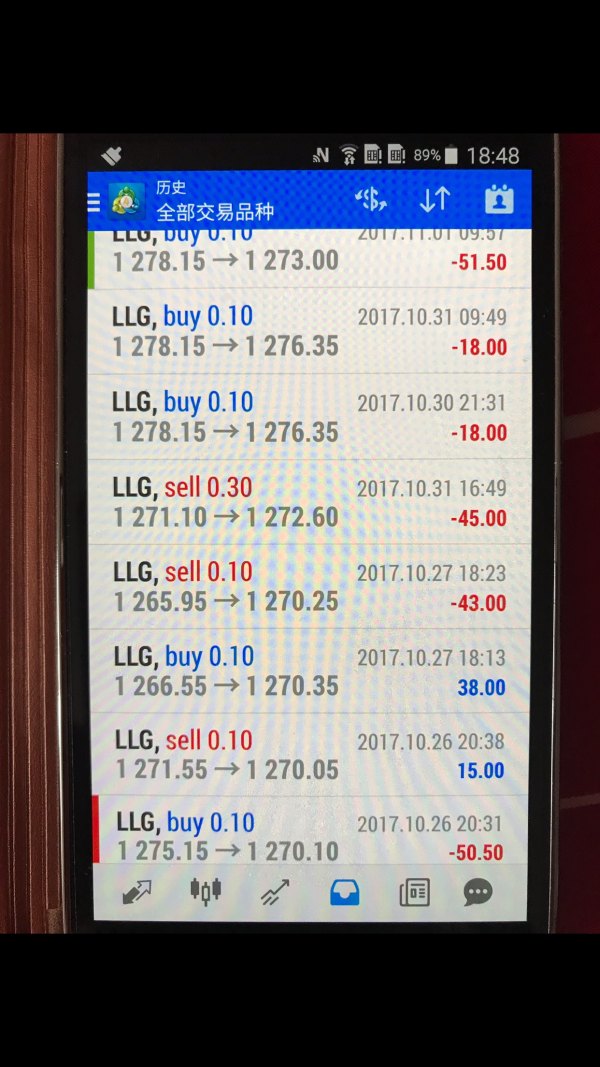Switch to the Quotes tab
Image resolution: width=600 pixels, height=1067 pixels.
click(x=137, y=892)
